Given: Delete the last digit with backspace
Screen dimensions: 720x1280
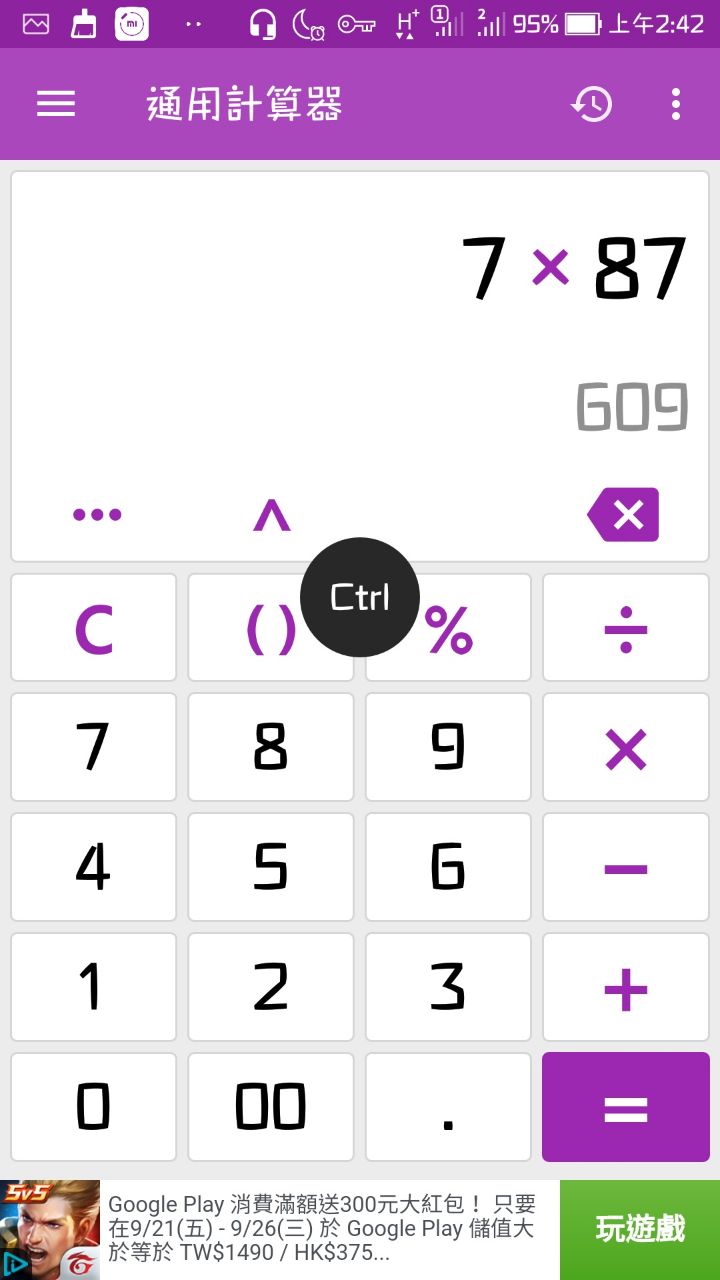Looking at the screenshot, I should 623,514.
